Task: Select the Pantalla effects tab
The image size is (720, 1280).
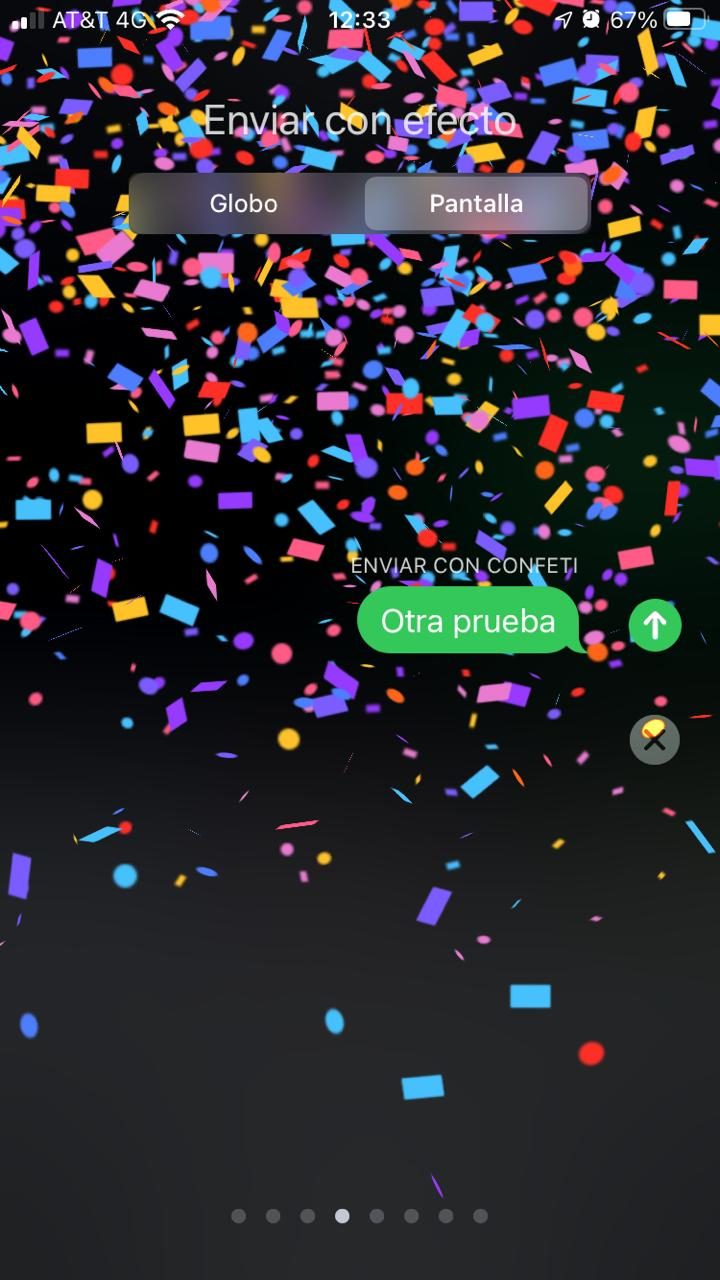Action: [476, 204]
